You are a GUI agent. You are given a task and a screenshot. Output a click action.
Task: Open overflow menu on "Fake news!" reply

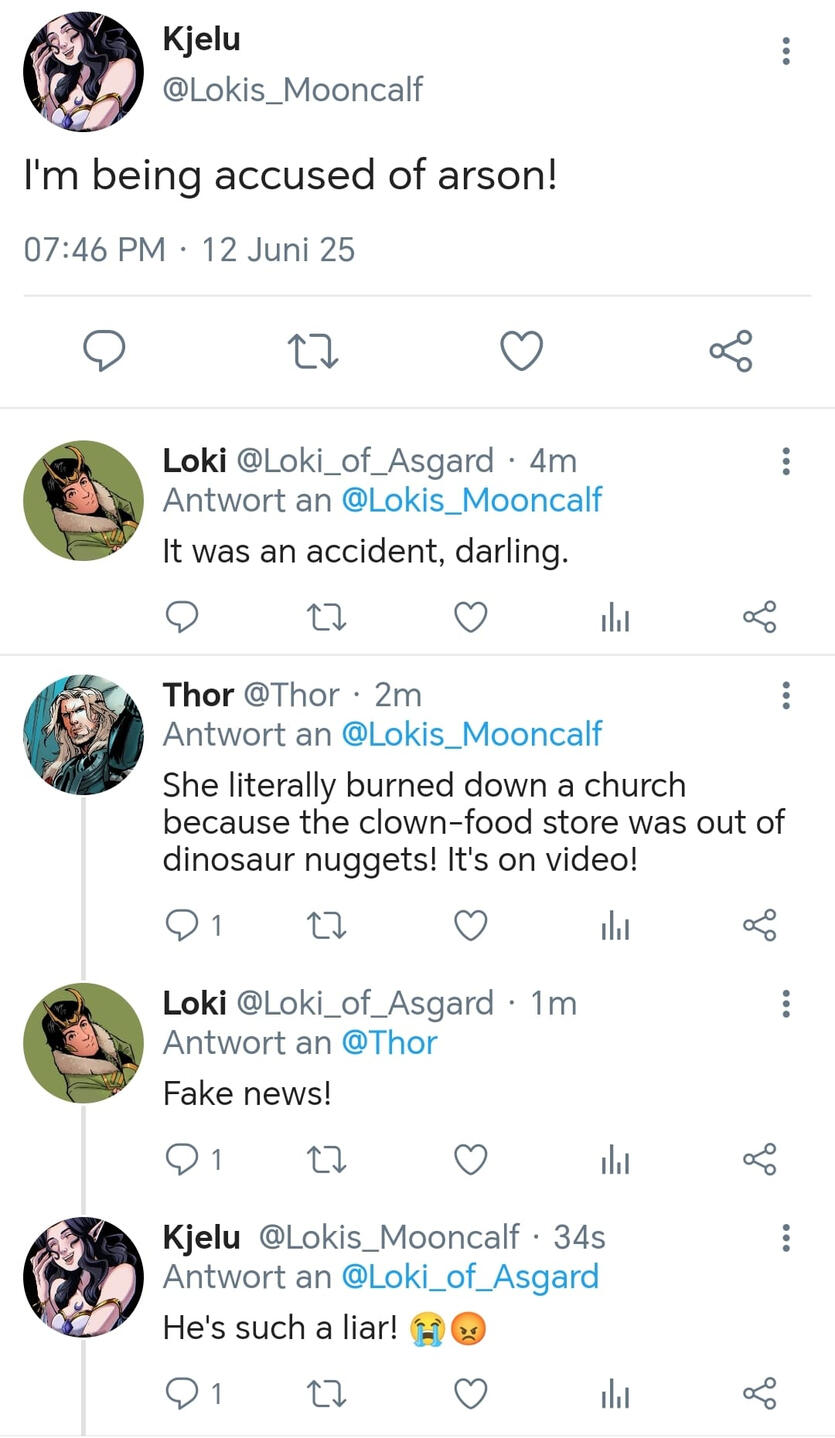point(786,1003)
